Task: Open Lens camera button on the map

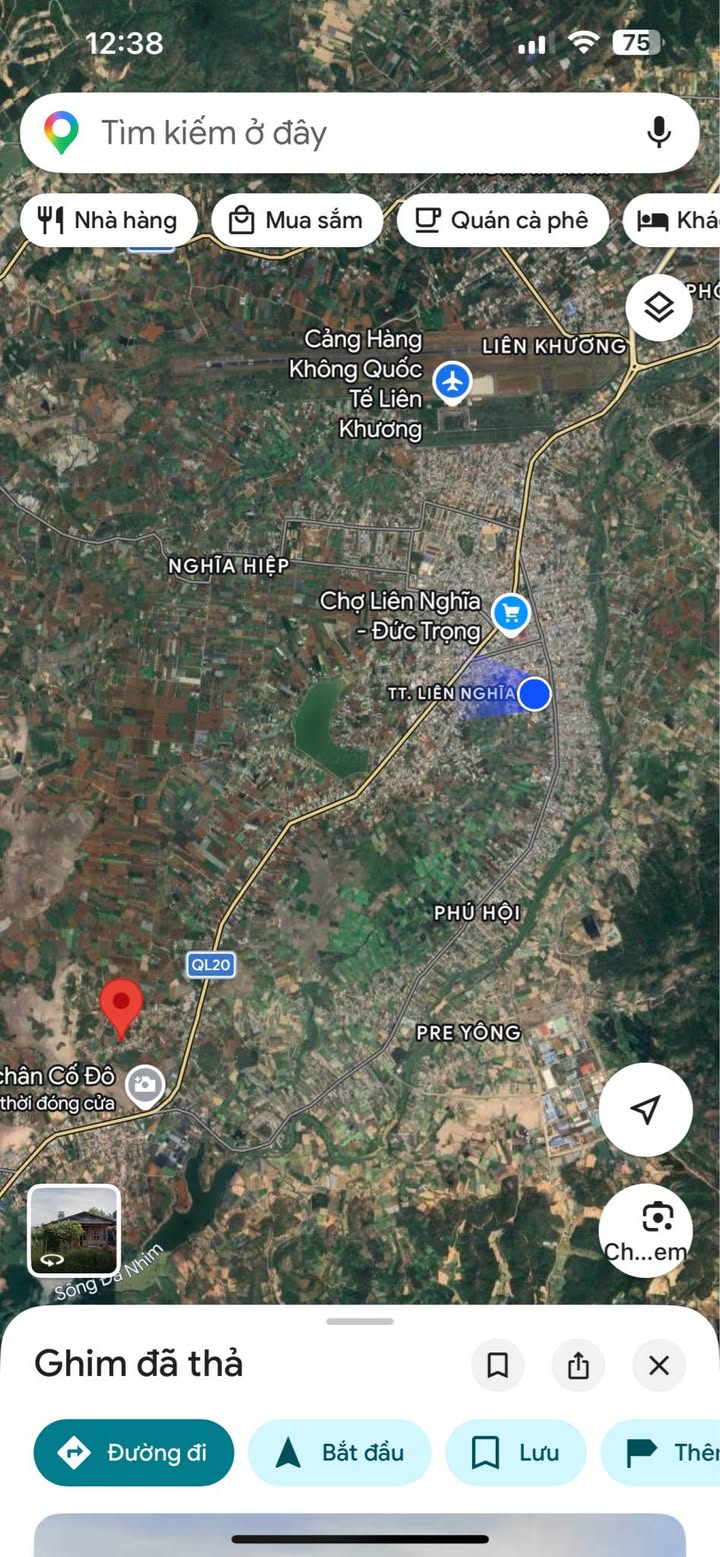Action: [x=646, y=1230]
